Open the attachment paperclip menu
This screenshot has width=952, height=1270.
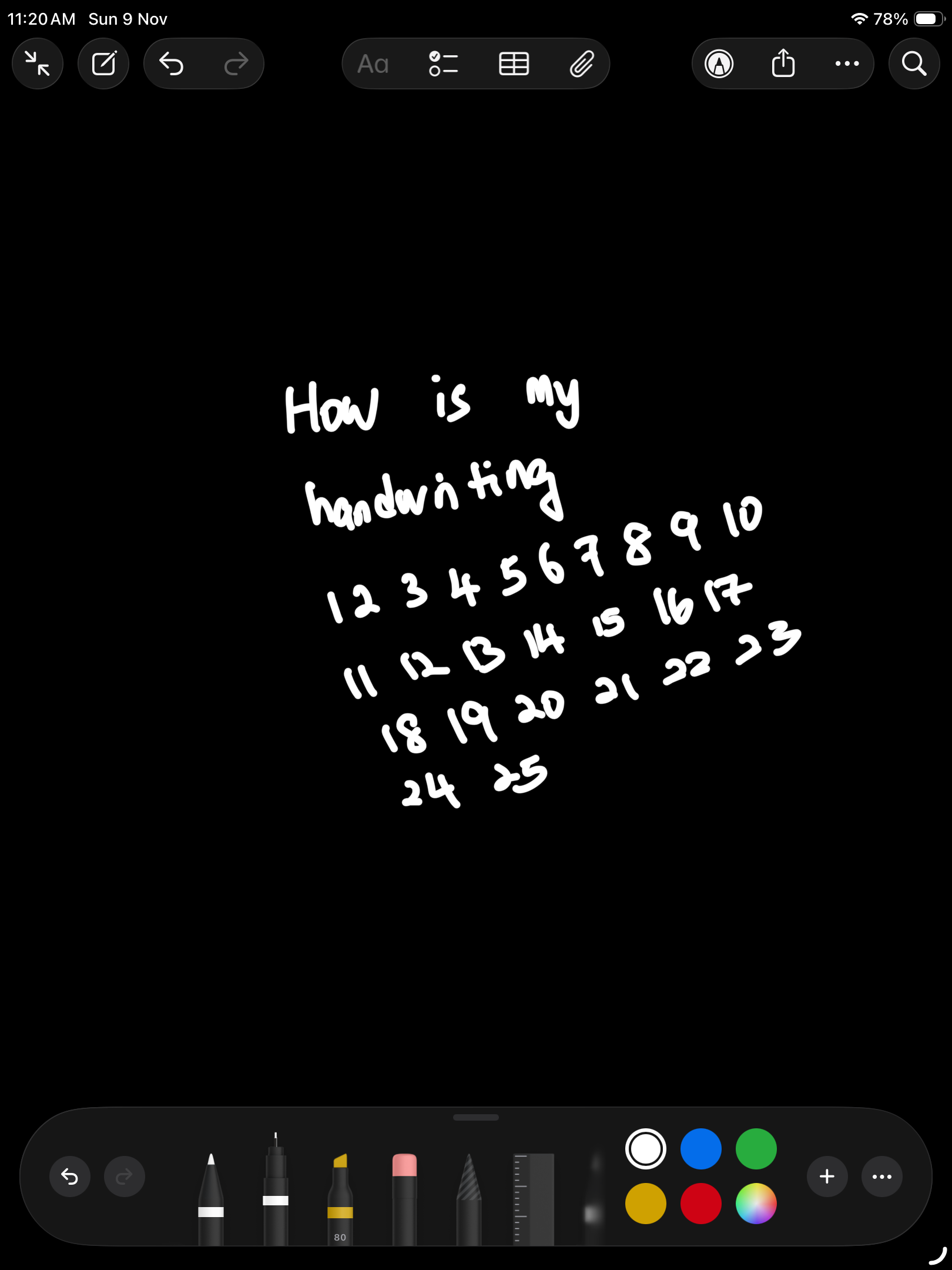[x=582, y=63]
